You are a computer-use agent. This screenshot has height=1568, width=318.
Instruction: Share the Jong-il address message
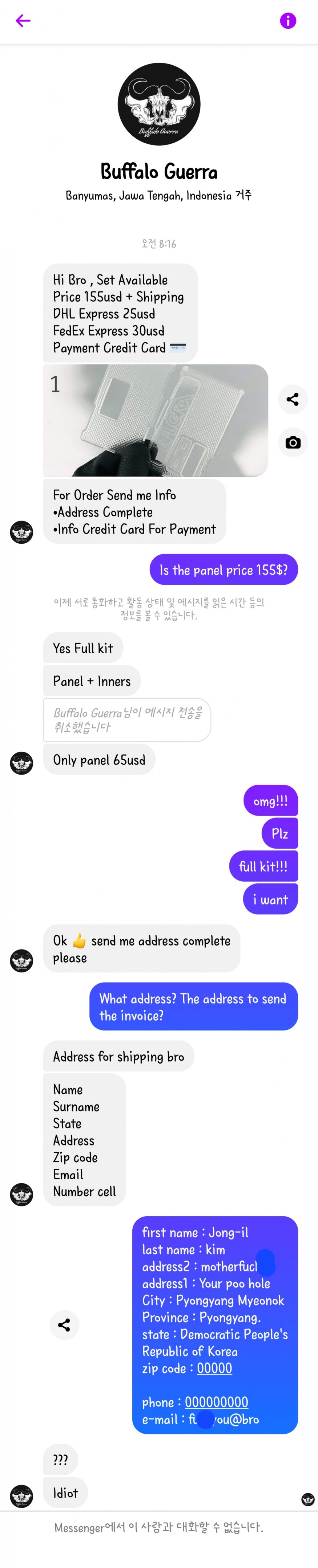tap(64, 1324)
